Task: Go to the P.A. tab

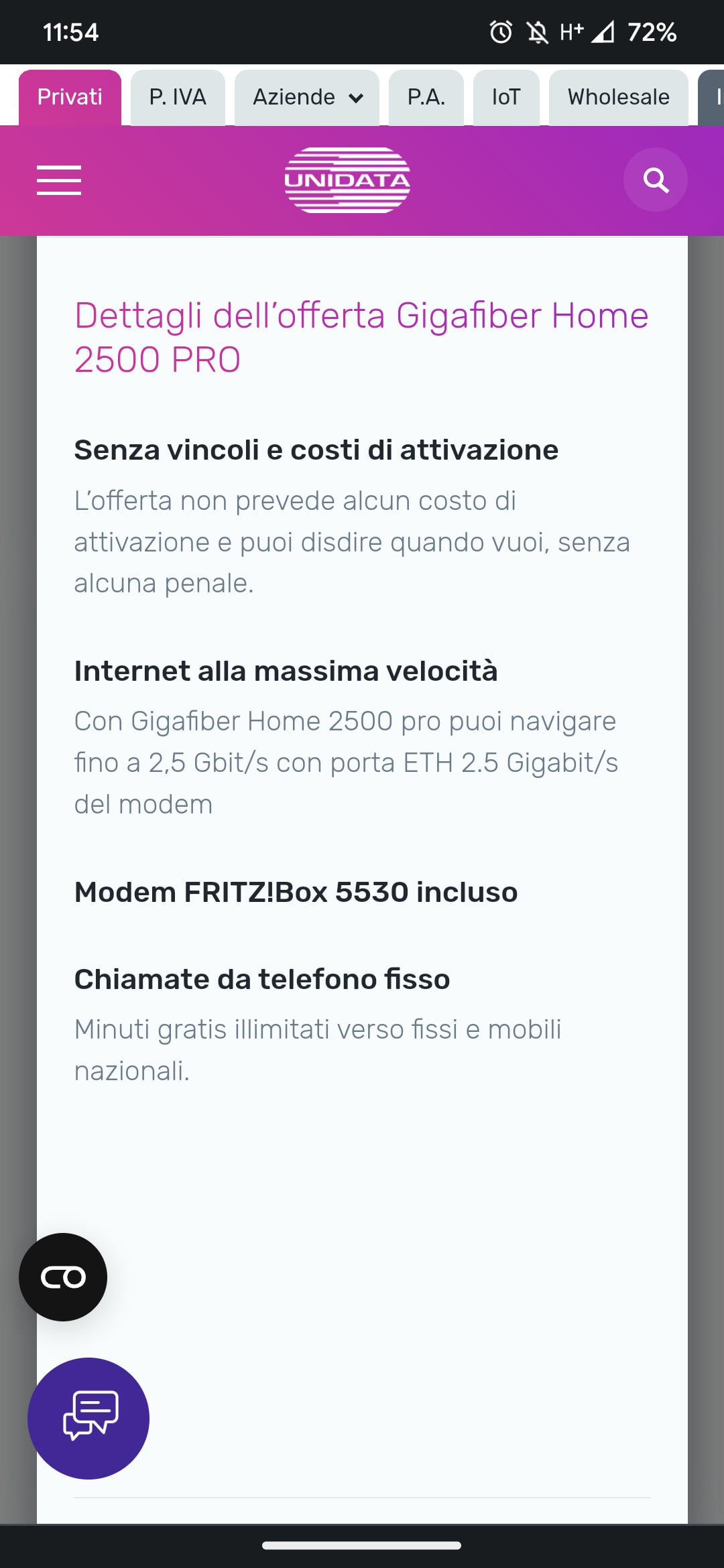Action: [426, 98]
